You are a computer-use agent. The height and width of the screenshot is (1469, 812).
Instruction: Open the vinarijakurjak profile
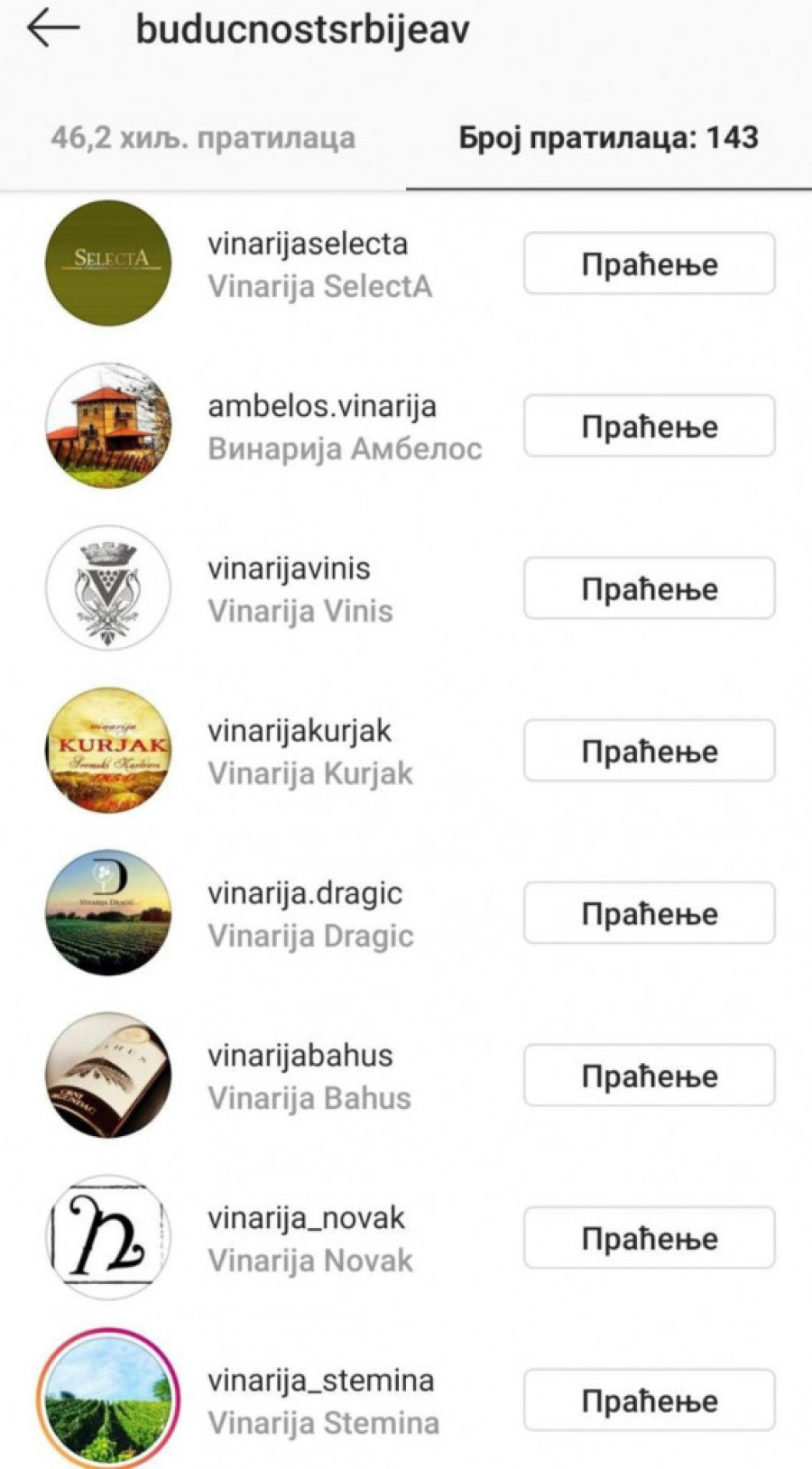[300, 732]
